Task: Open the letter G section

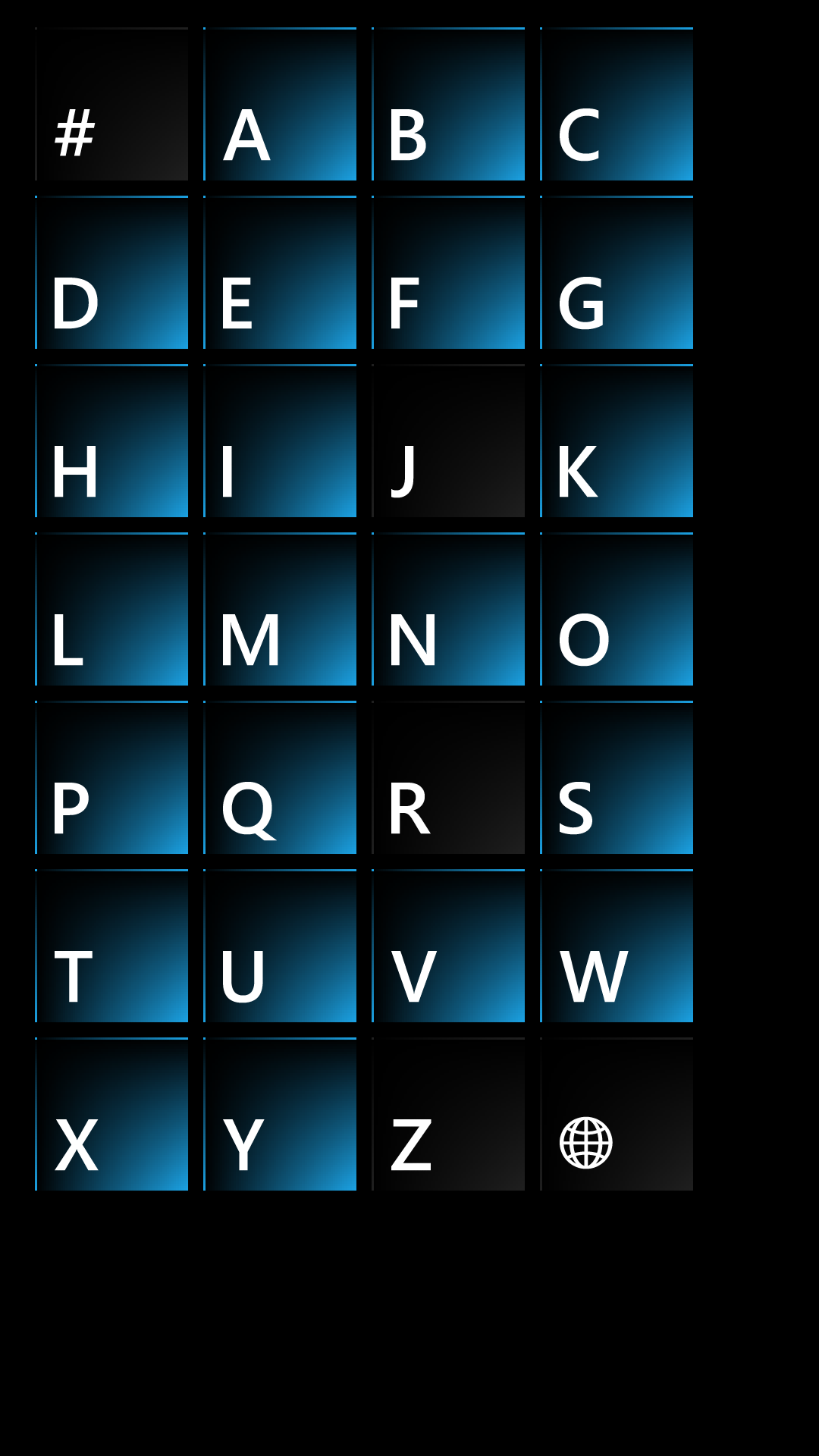Action: click(x=617, y=272)
